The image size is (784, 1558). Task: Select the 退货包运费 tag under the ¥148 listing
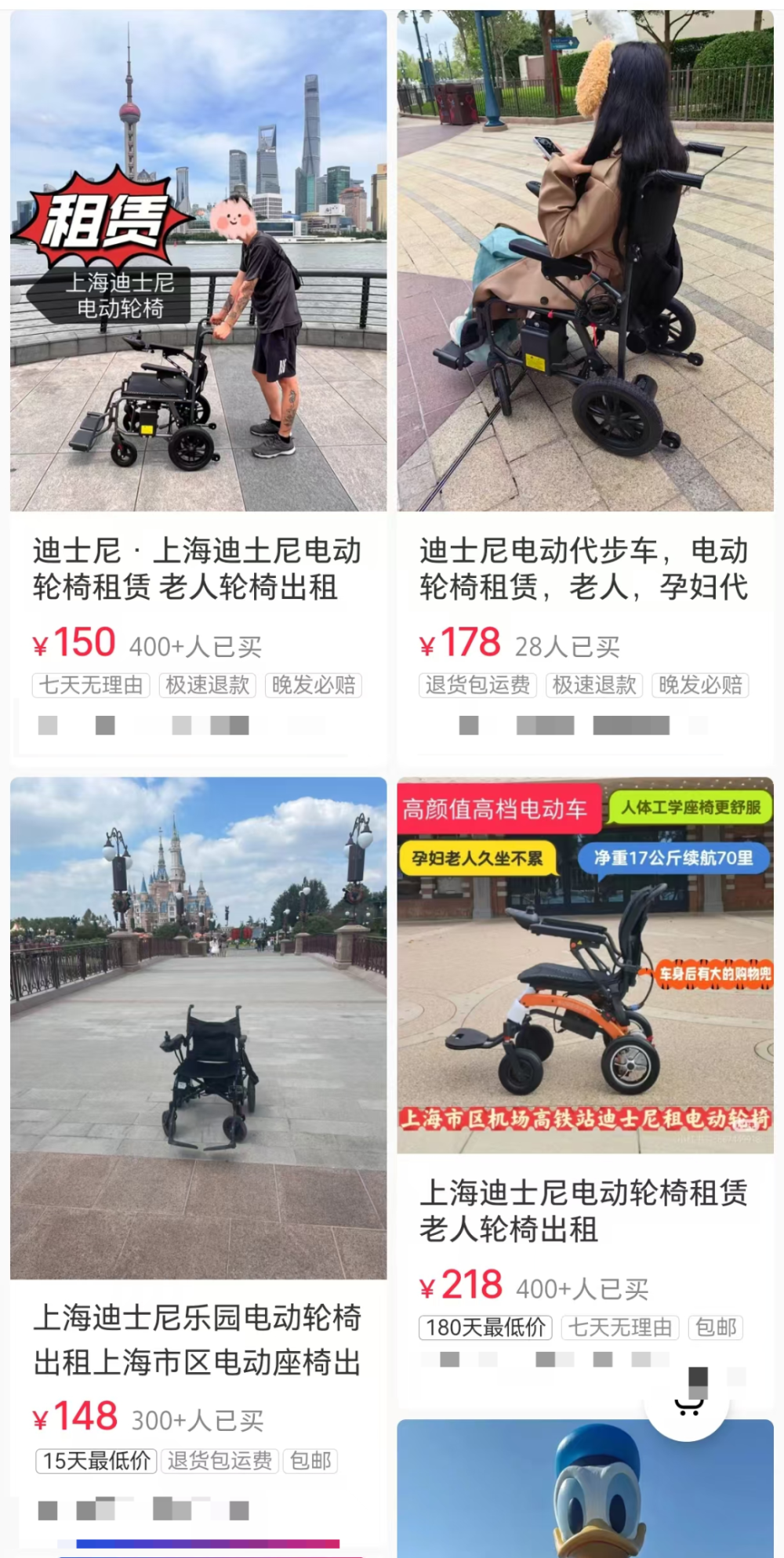point(219,1461)
